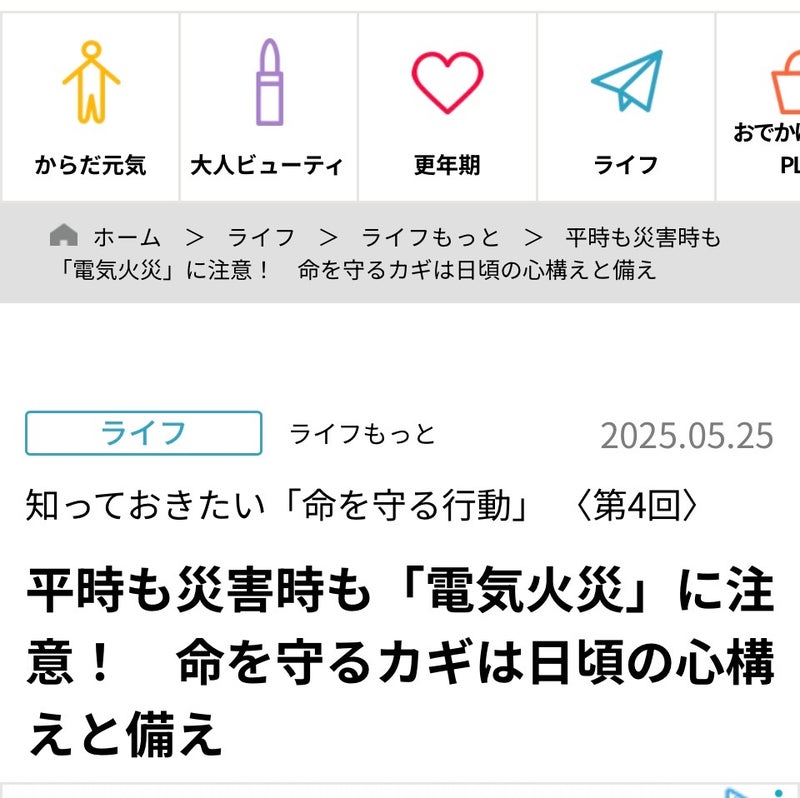Open the 大人ビューティ category
The image size is (800, 798).
(x=268, y=108)
